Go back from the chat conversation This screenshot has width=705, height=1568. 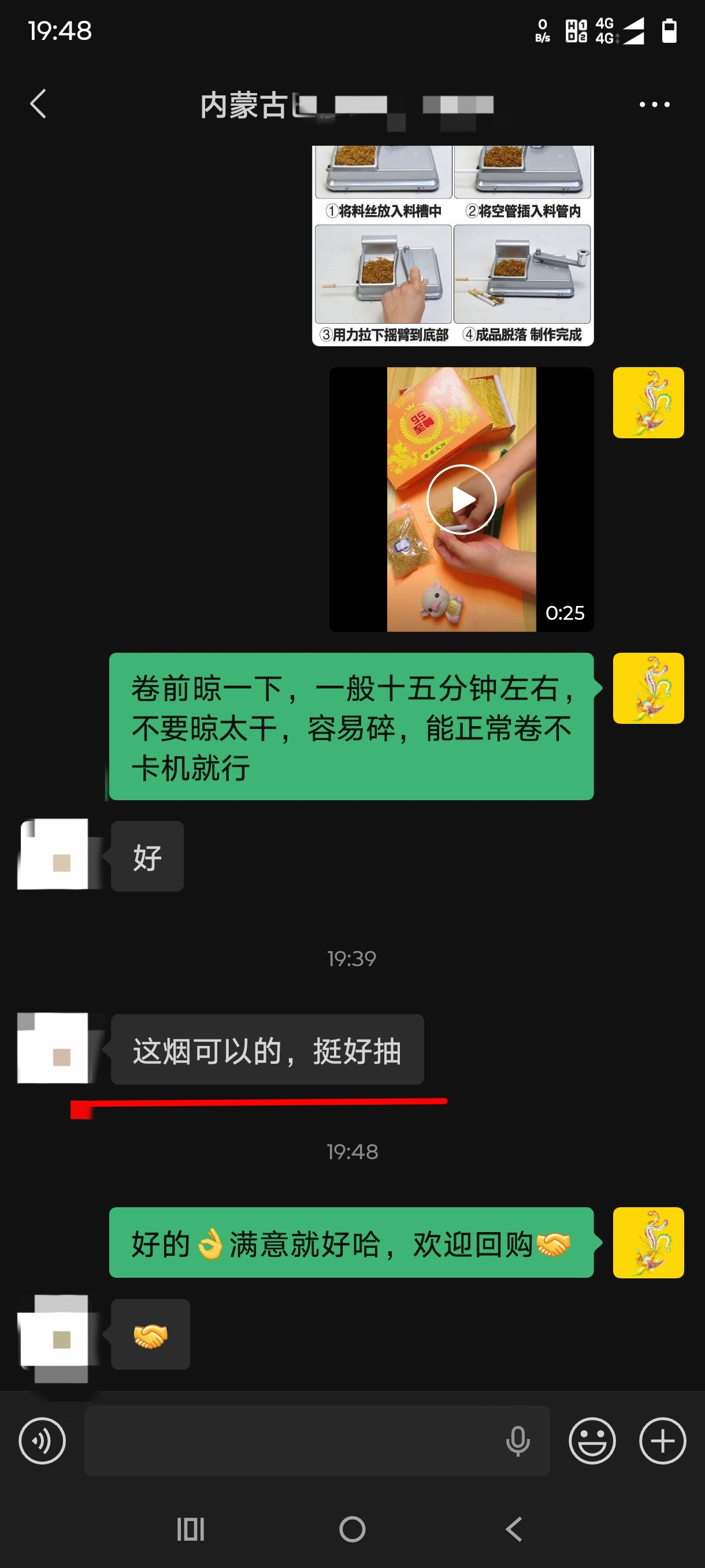(38, 104)
